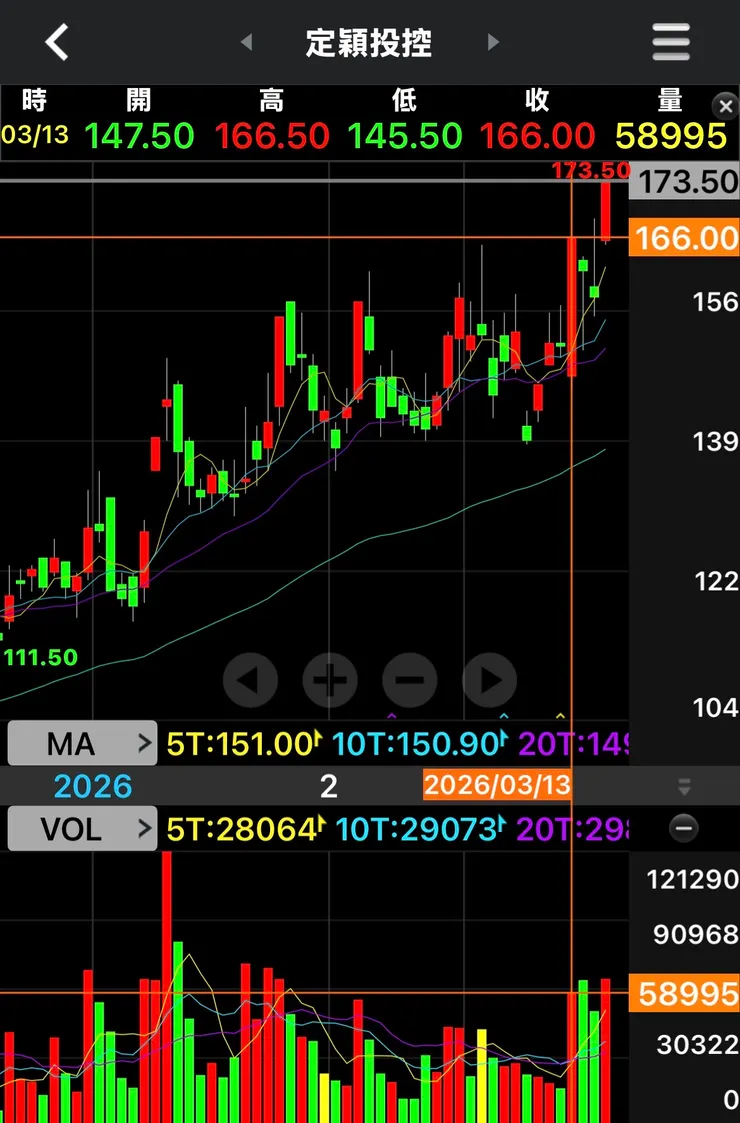Image resolution: width=740 pixels, height=1123 pixels.
Task: Go back using the top-left arrow
Action: (57, 42)
